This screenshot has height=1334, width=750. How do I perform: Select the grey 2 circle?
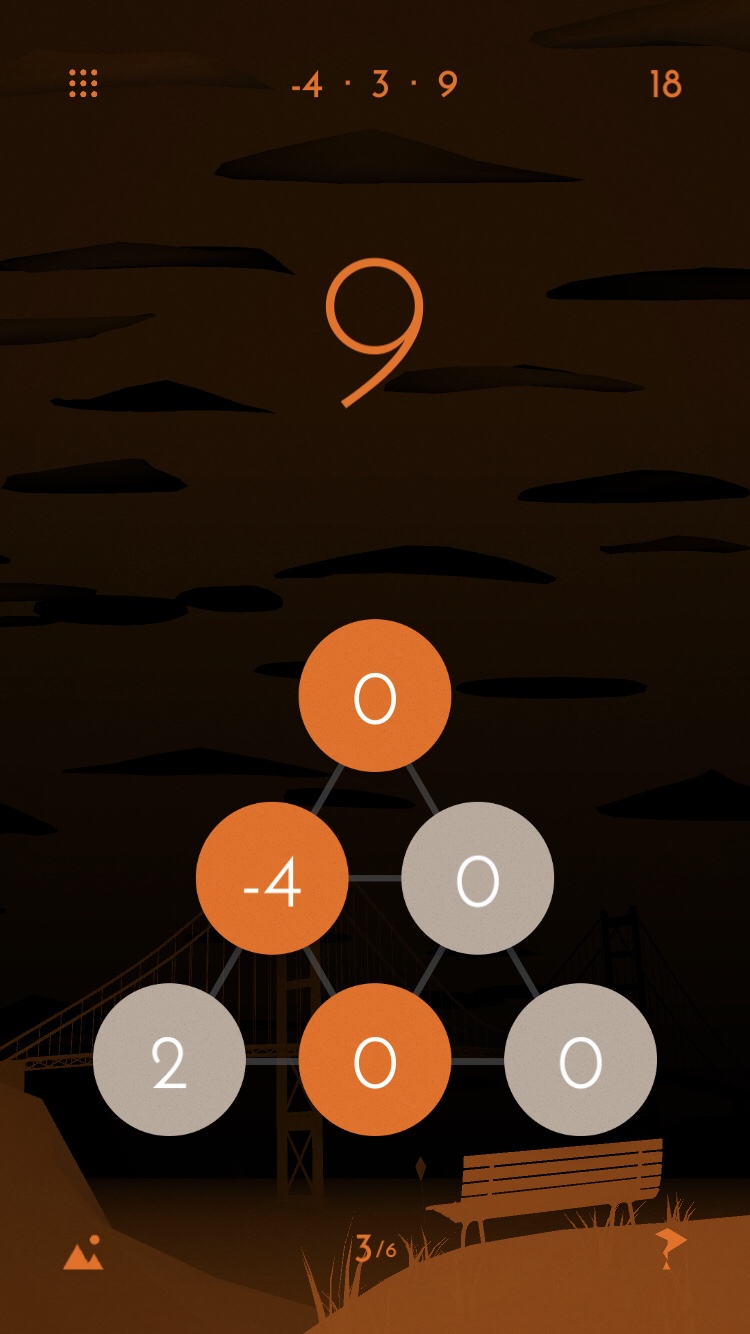coord(169,1060)
